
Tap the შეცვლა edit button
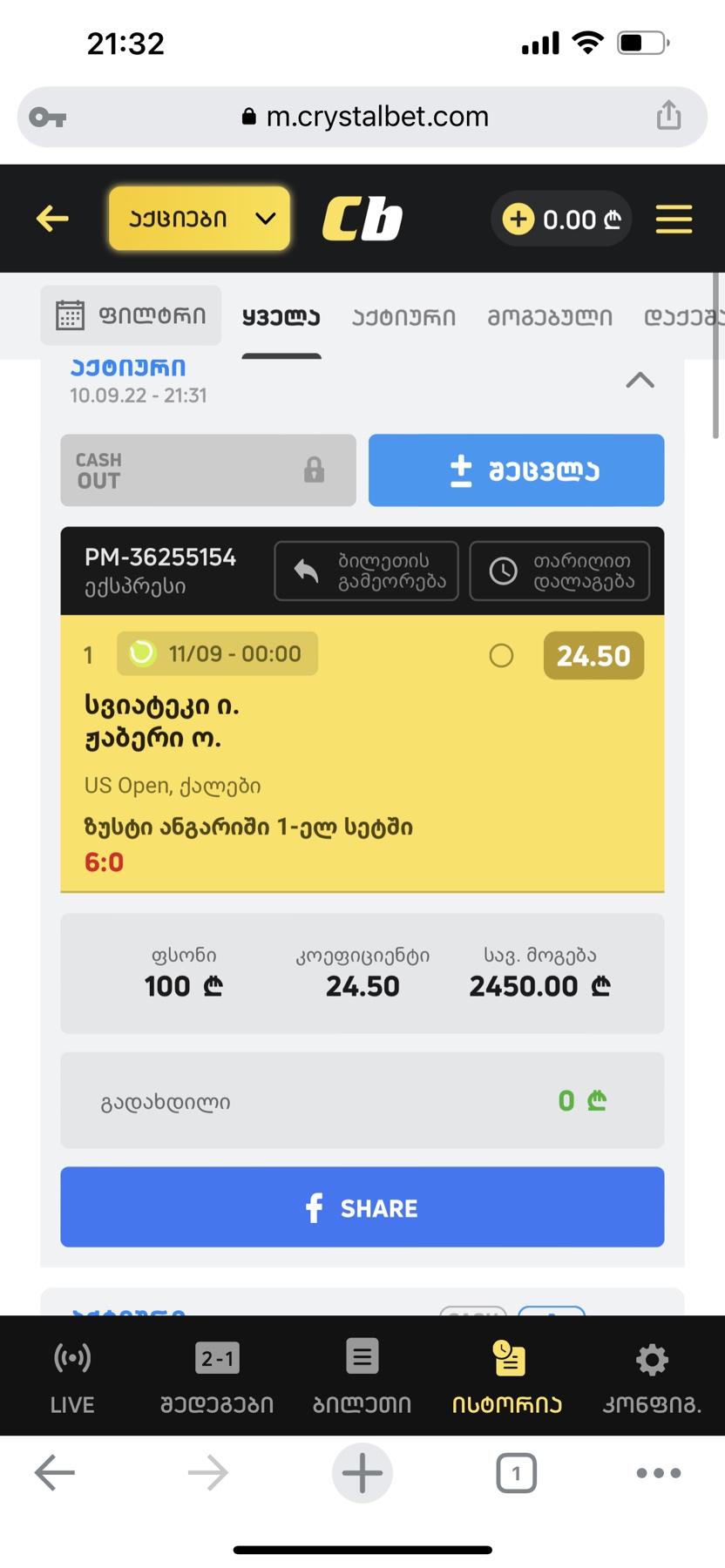pos(516,470)
